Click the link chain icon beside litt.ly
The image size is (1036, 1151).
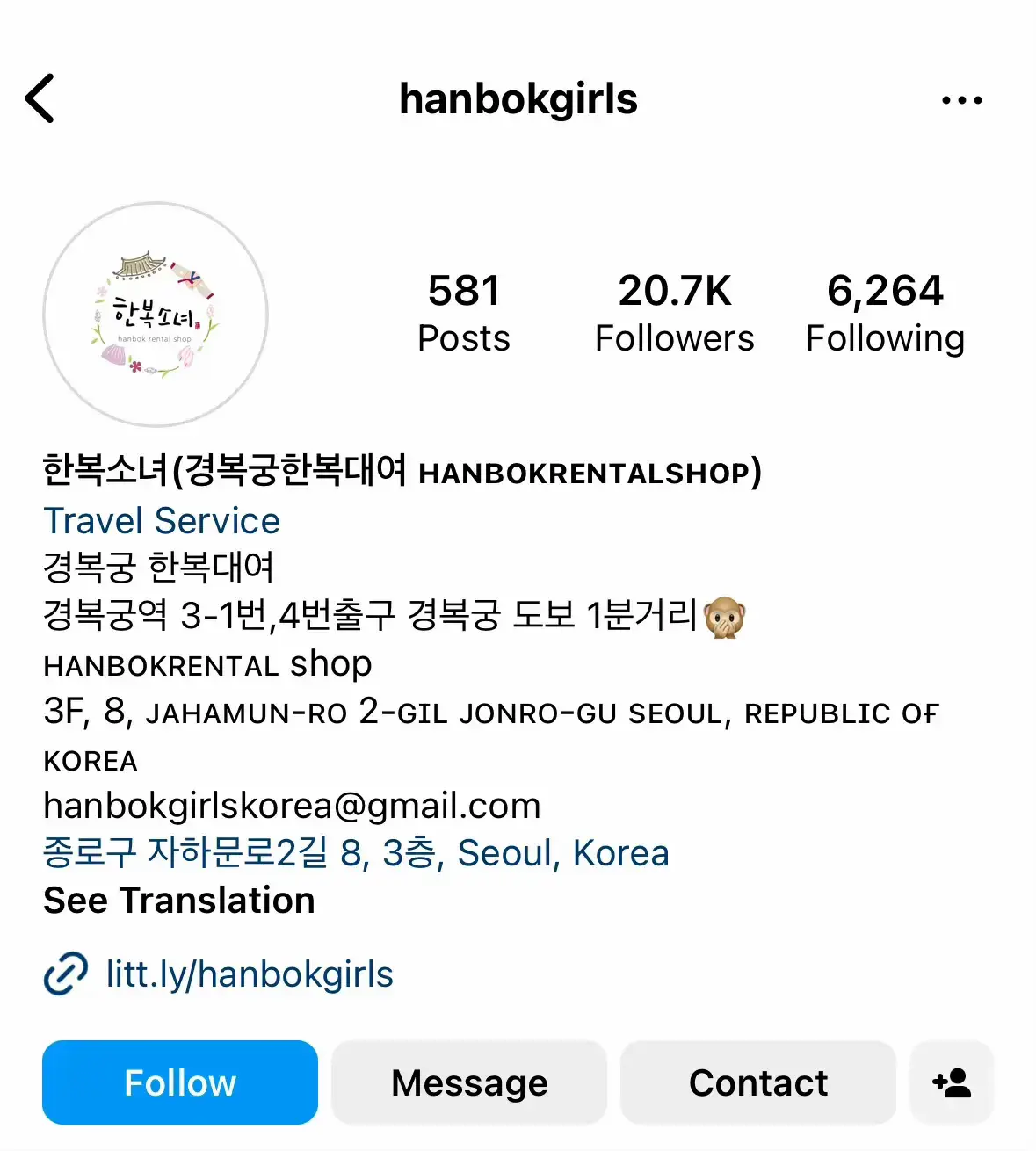[x=62, y=974]
